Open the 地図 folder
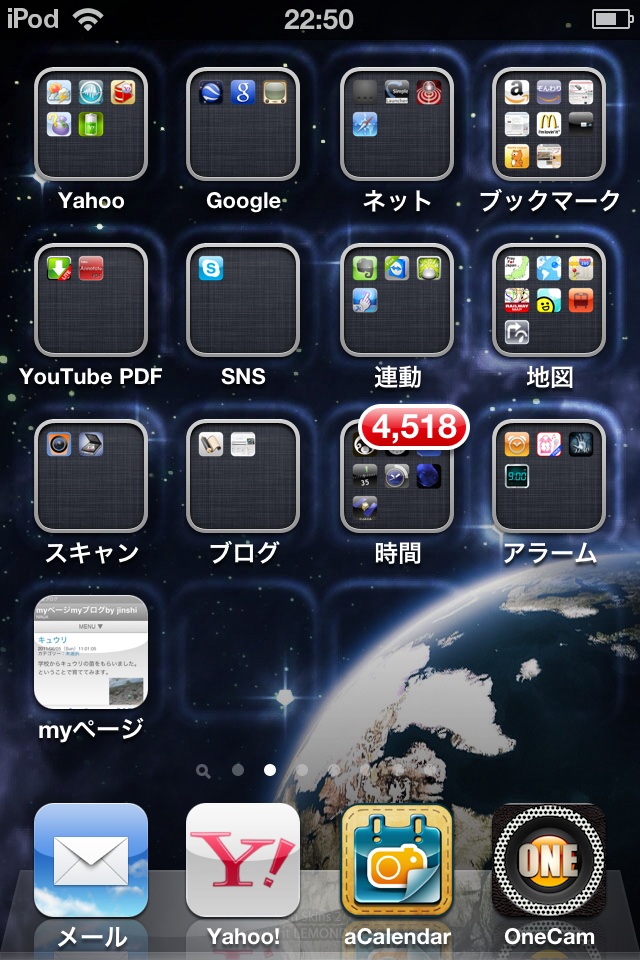The height and width of the screenshot is (960, 640). (549, 300)
